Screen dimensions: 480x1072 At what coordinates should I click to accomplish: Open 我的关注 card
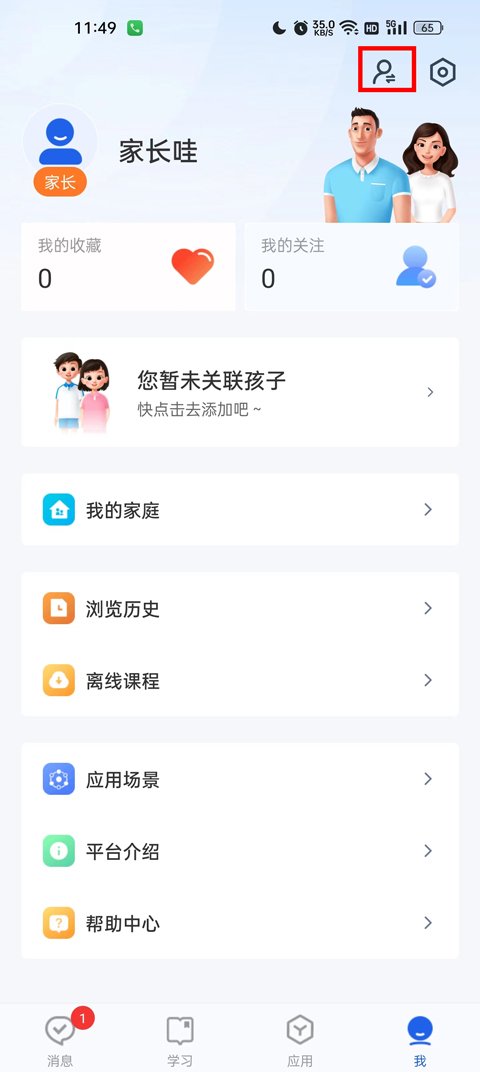point(351,266)
